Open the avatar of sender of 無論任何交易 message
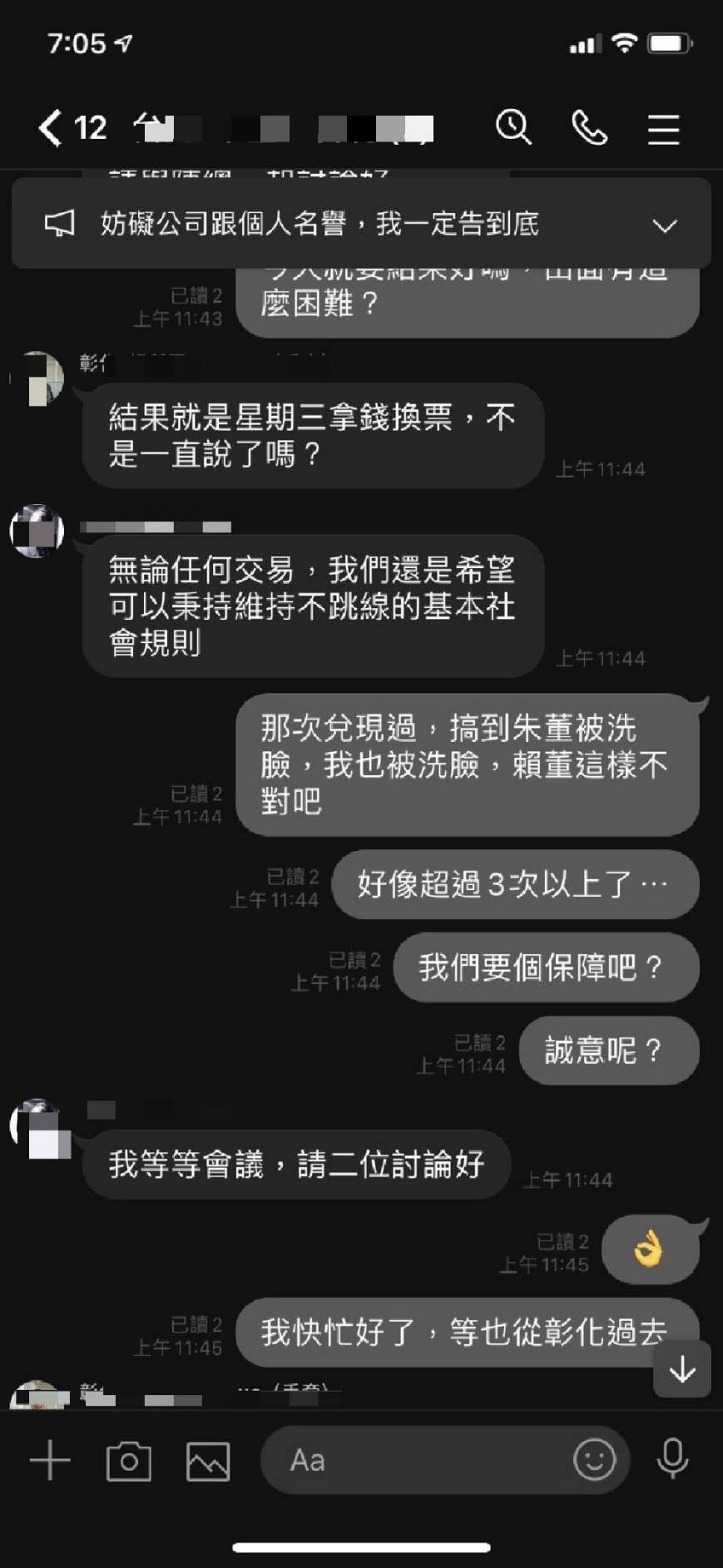Viewport: 723px width, 1568px height. coord(37,531)
